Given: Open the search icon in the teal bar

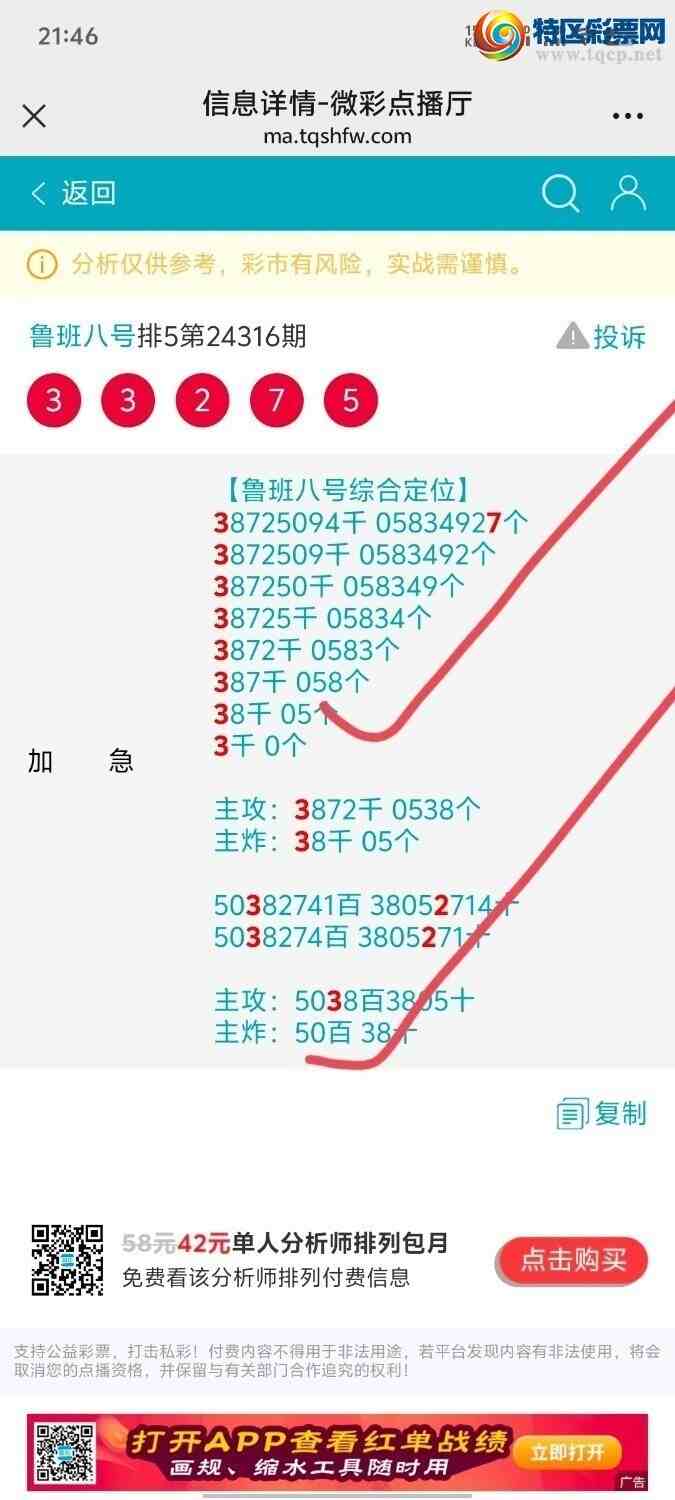Looking at the screenshot, I should tap(560, 194).
